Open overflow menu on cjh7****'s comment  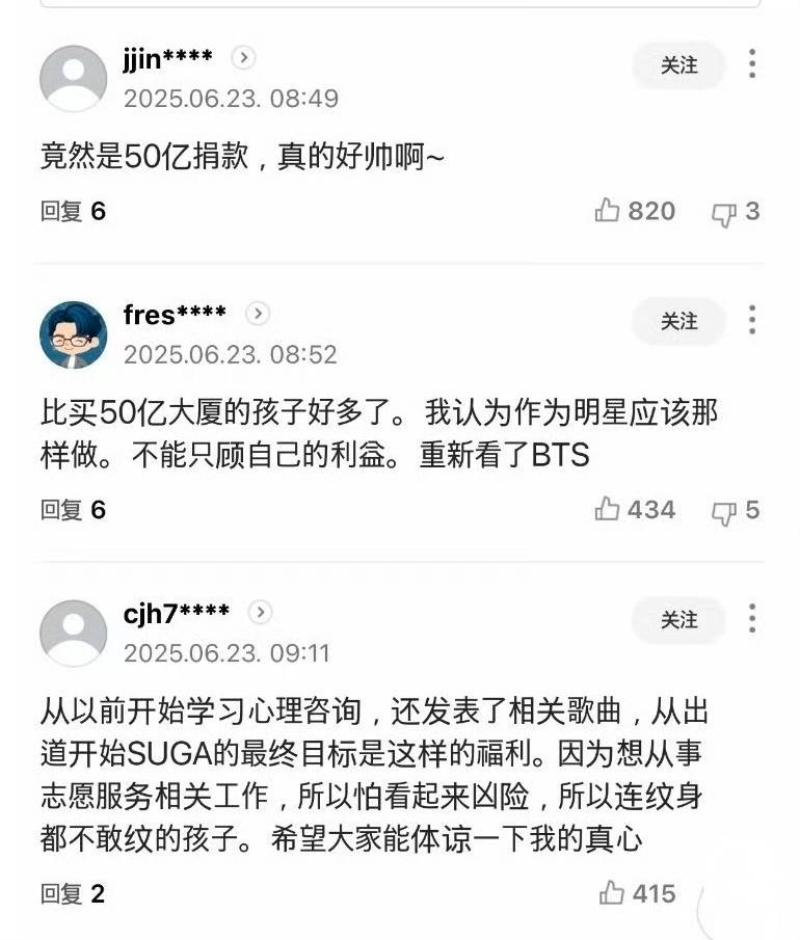(752, 618)
